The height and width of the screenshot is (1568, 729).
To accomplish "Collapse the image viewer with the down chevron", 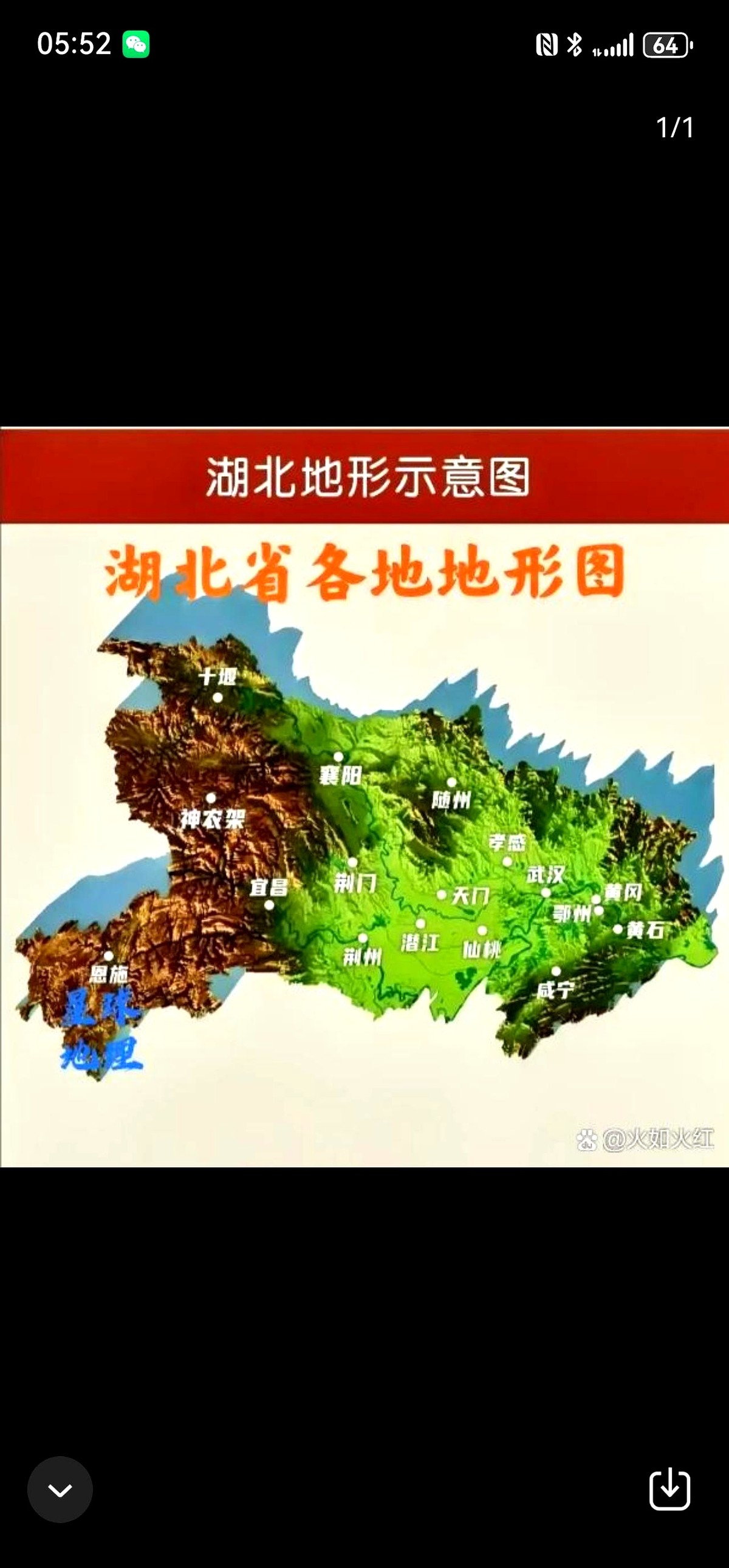I will (x=60, y=1490).
